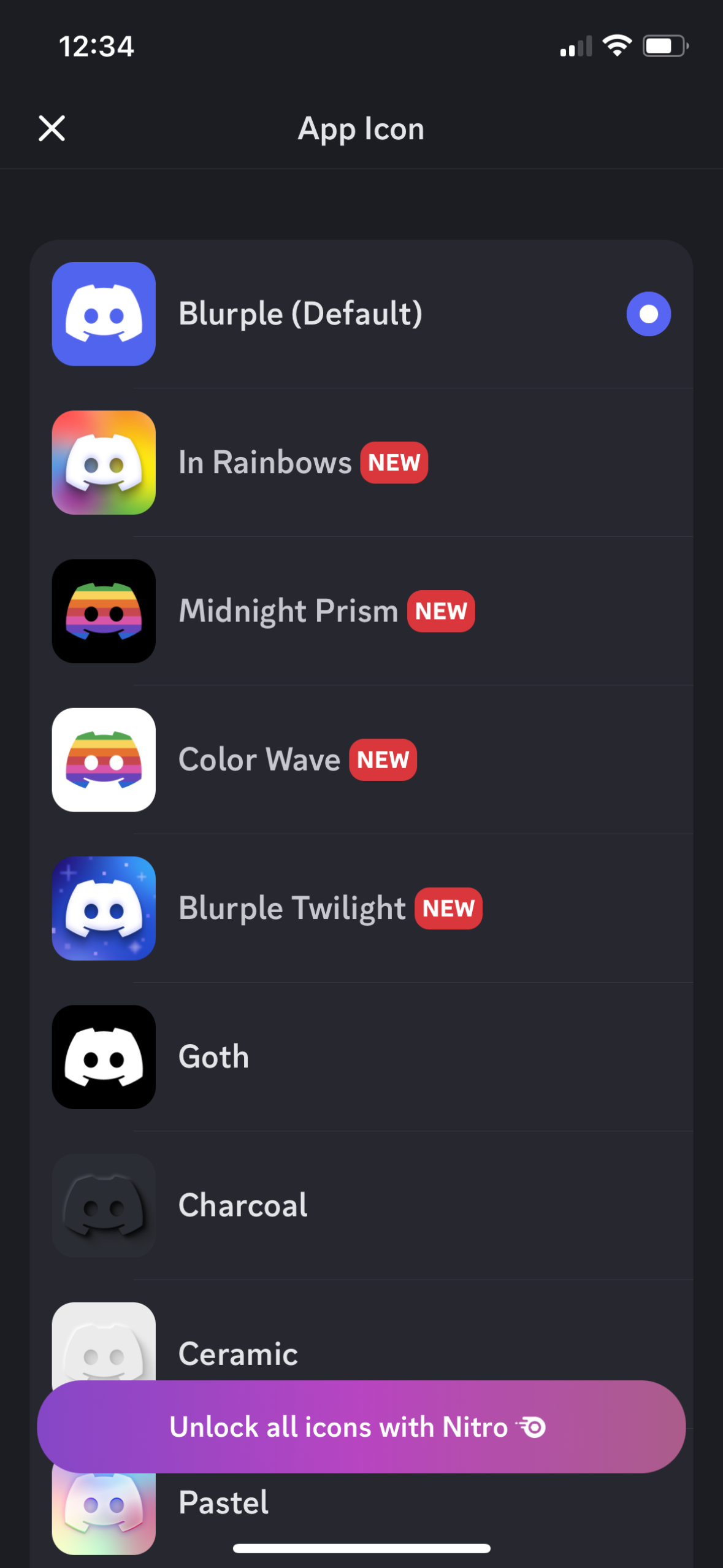Open the Midnight Prism NEW label
Viewport: 723px width, 1568px height.
440,610
